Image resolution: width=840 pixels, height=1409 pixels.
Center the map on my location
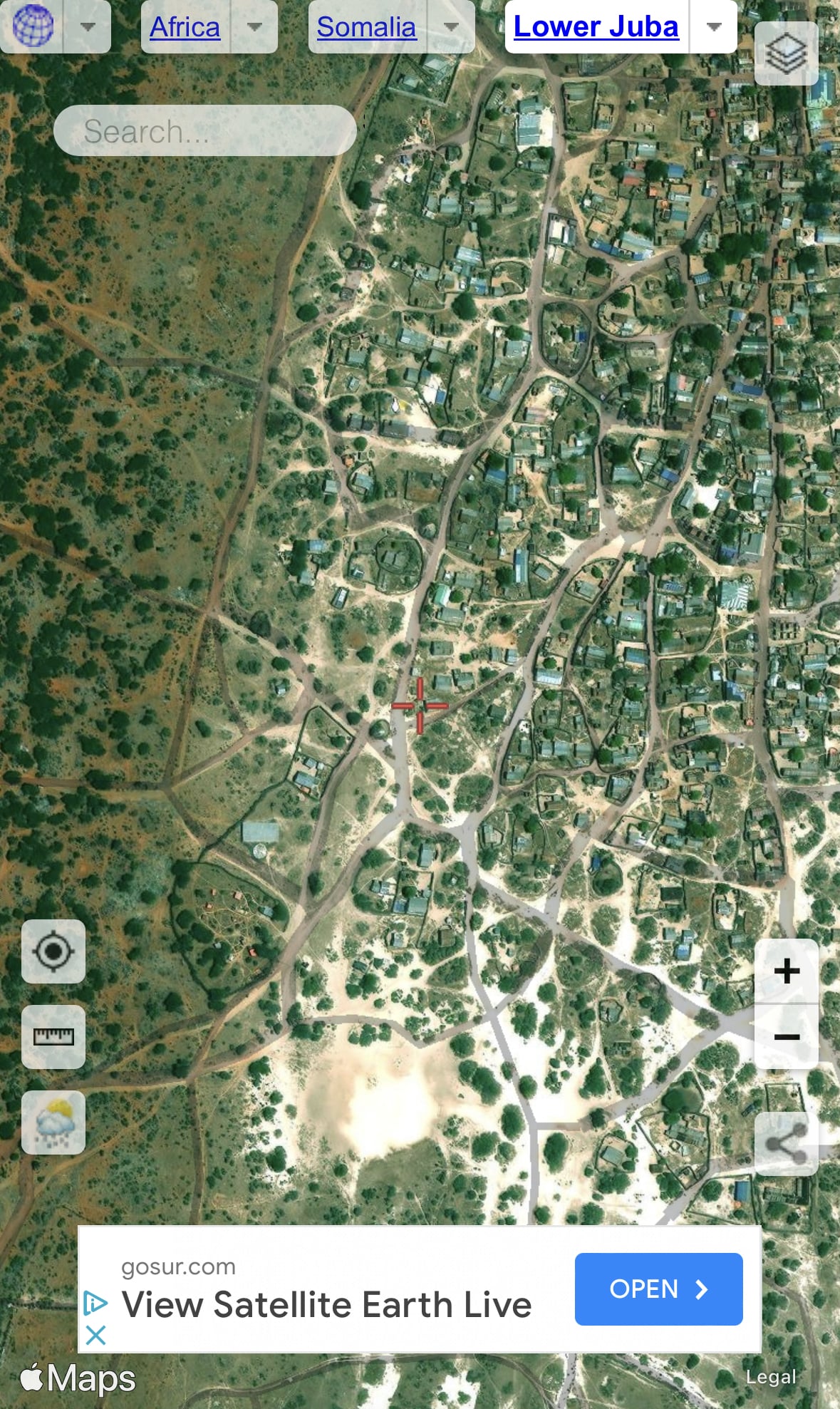click(53, 951)
